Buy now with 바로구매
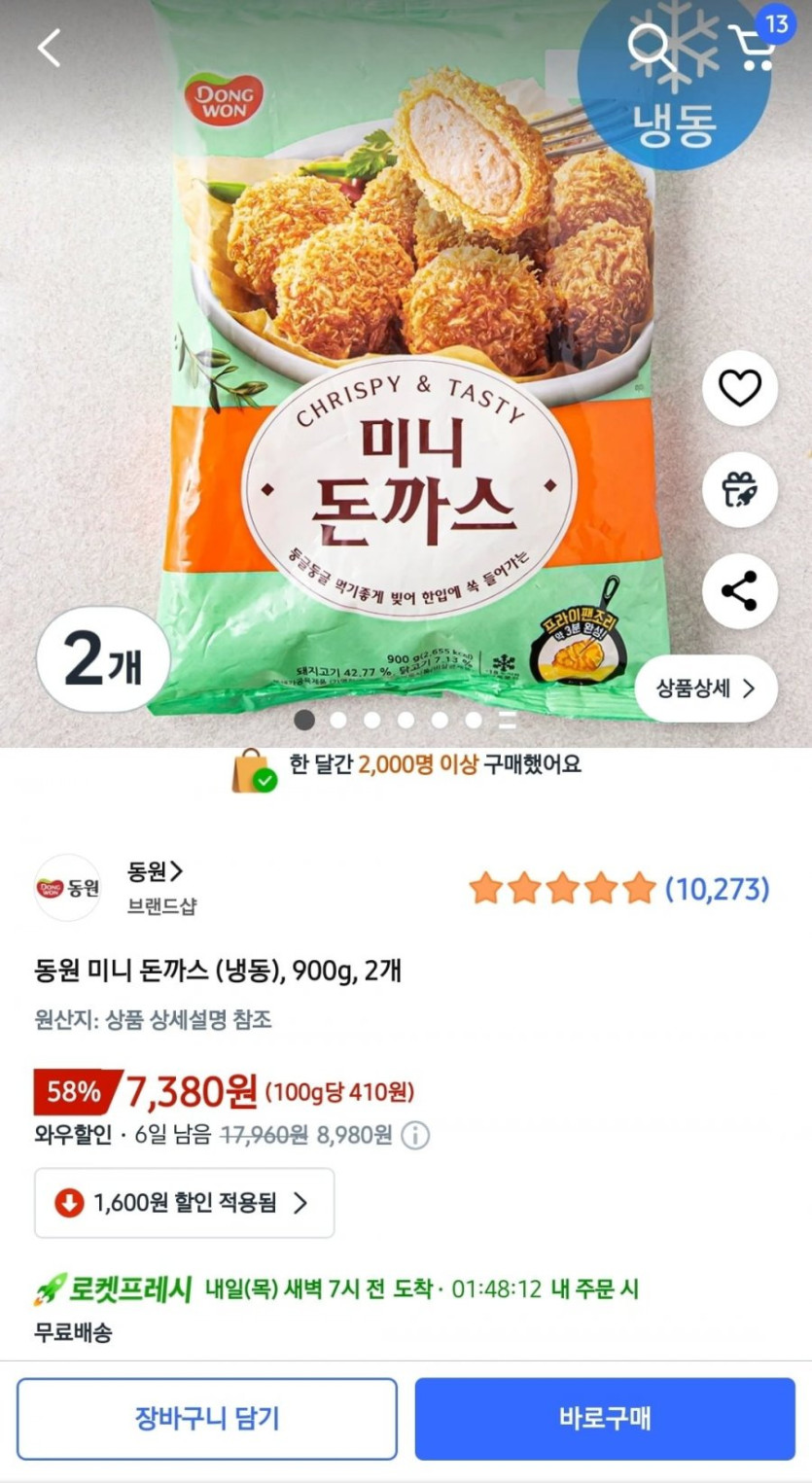812x1483 pixels. (x=605, y=1419)
